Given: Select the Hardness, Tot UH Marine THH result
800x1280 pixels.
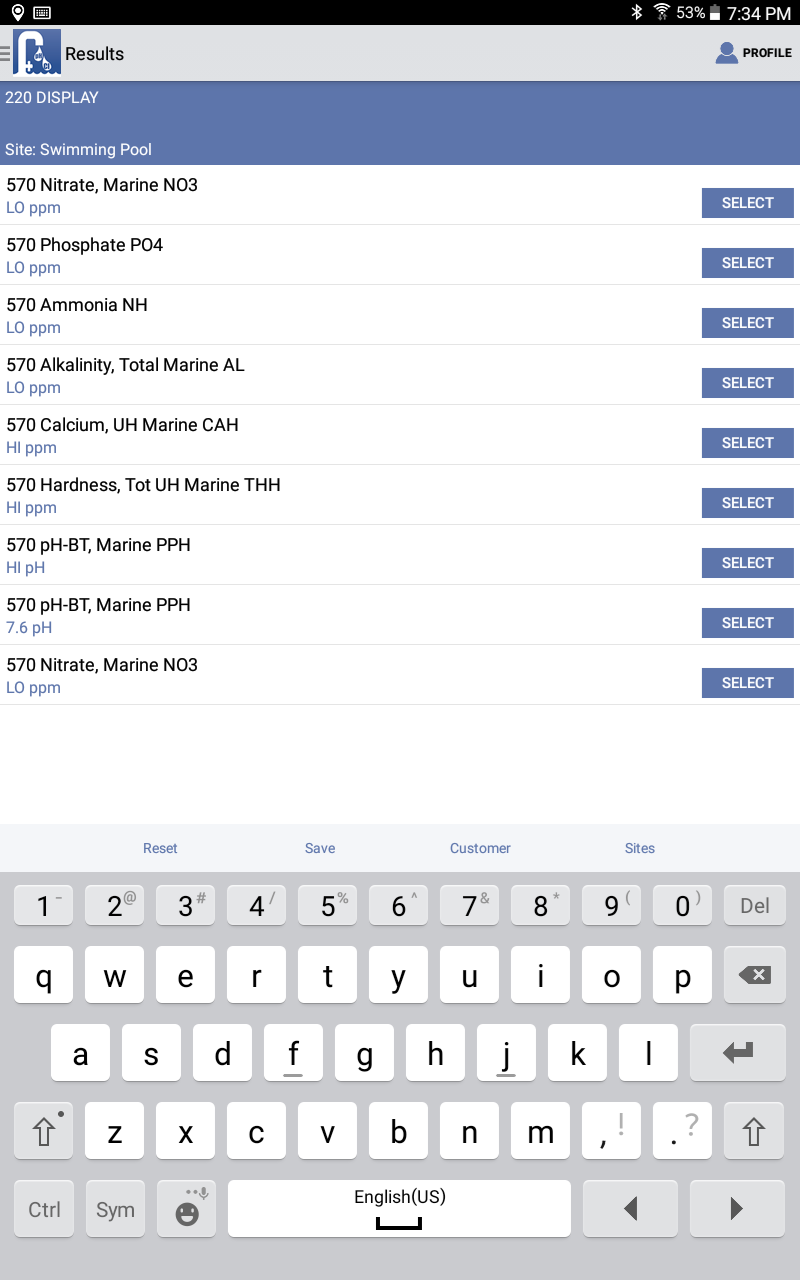Looking at the screenshot, I should point(748,503).
